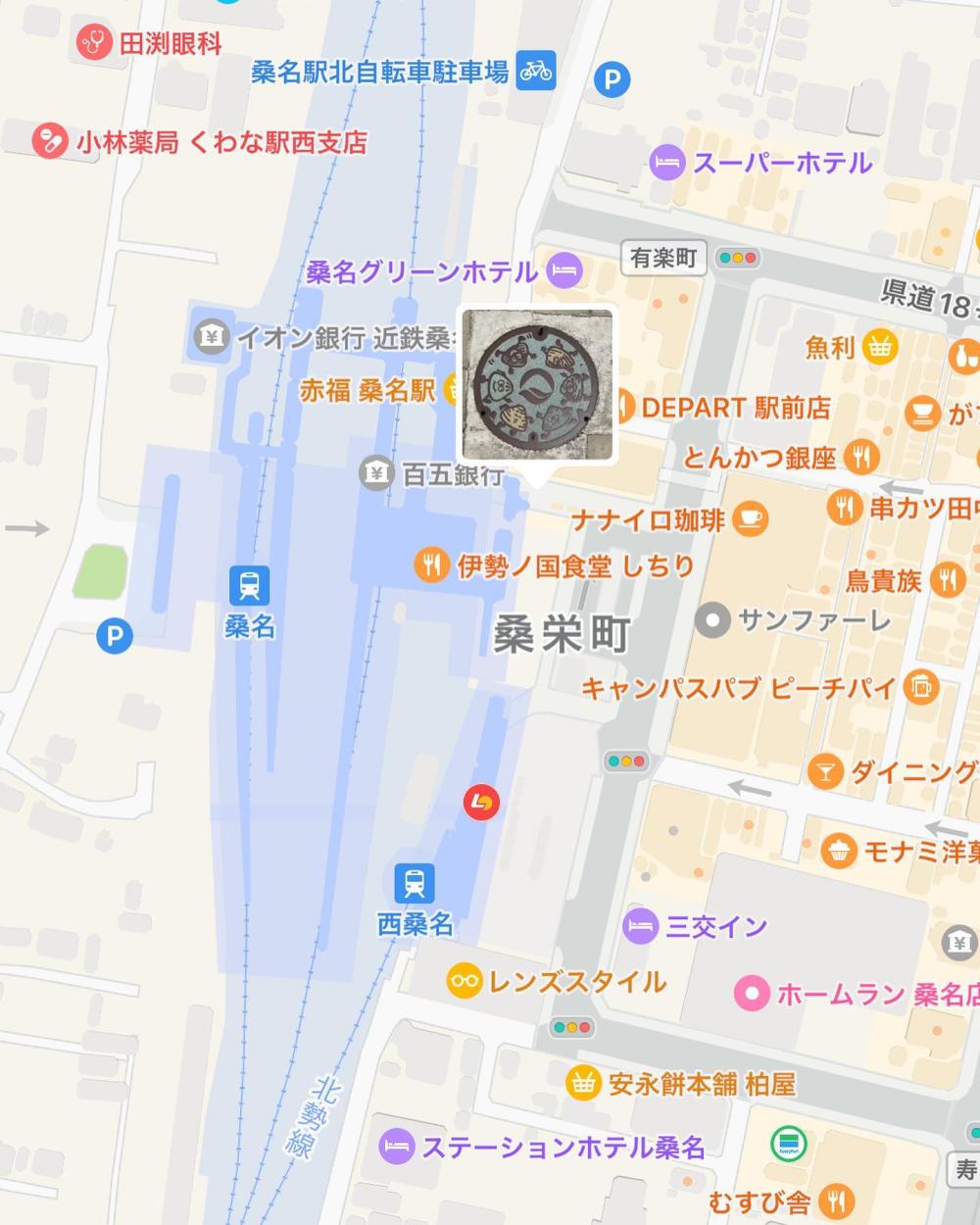This screenshot has height=1225, width=980.
Task: Open the サンファーレ place marker
Action: click(x=713, y=620)
